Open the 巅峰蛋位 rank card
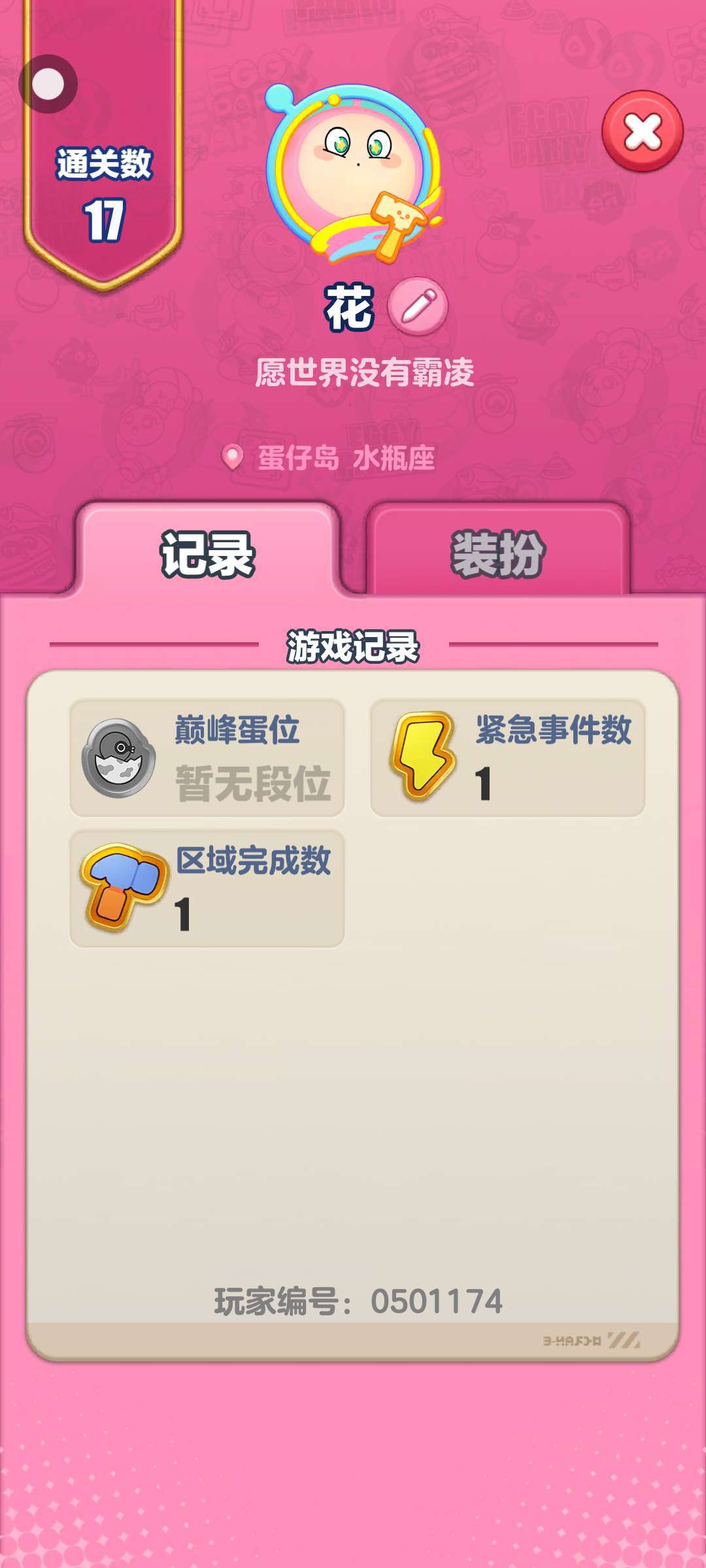The width and height of the screenshot is (706, 1568). (x=207, y=758)
